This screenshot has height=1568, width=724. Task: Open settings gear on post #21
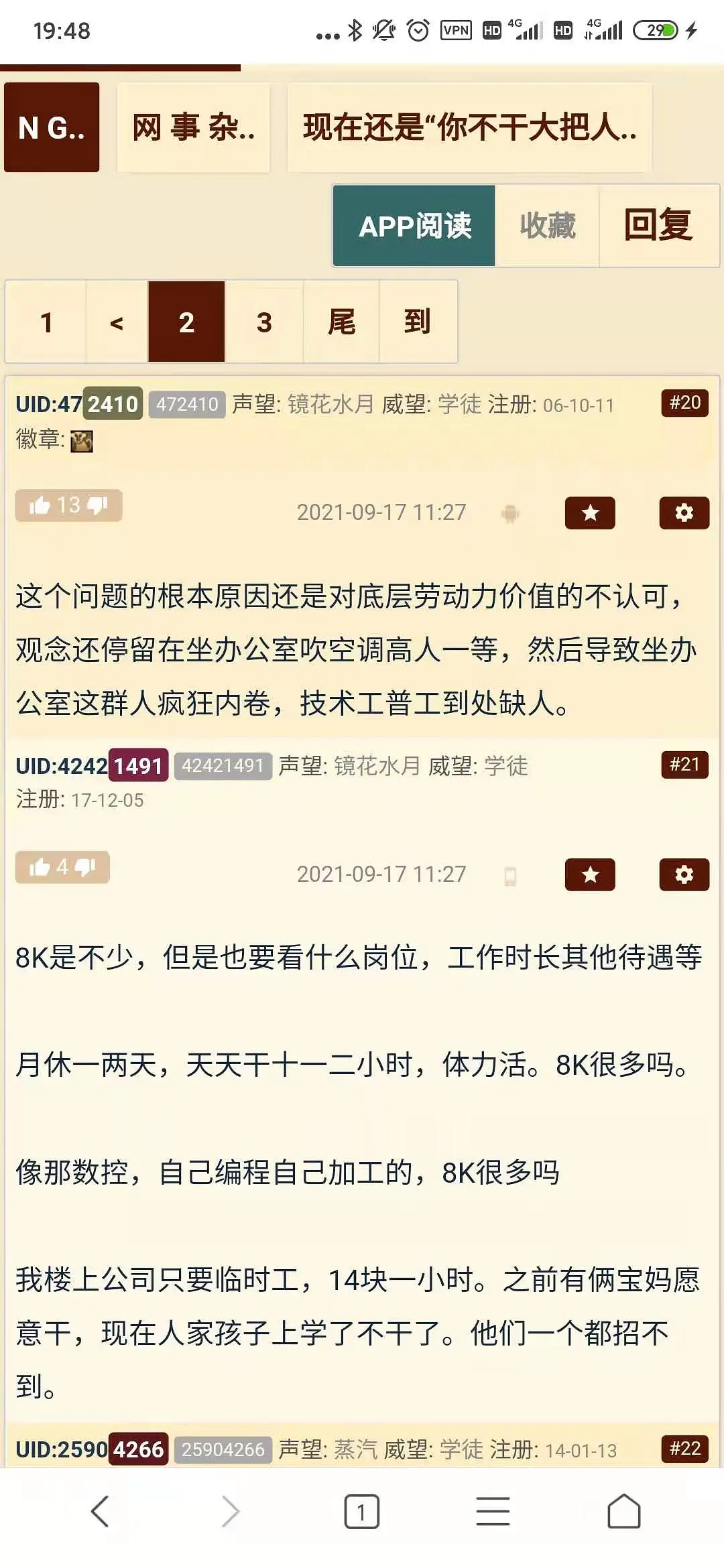pos(684,875)
